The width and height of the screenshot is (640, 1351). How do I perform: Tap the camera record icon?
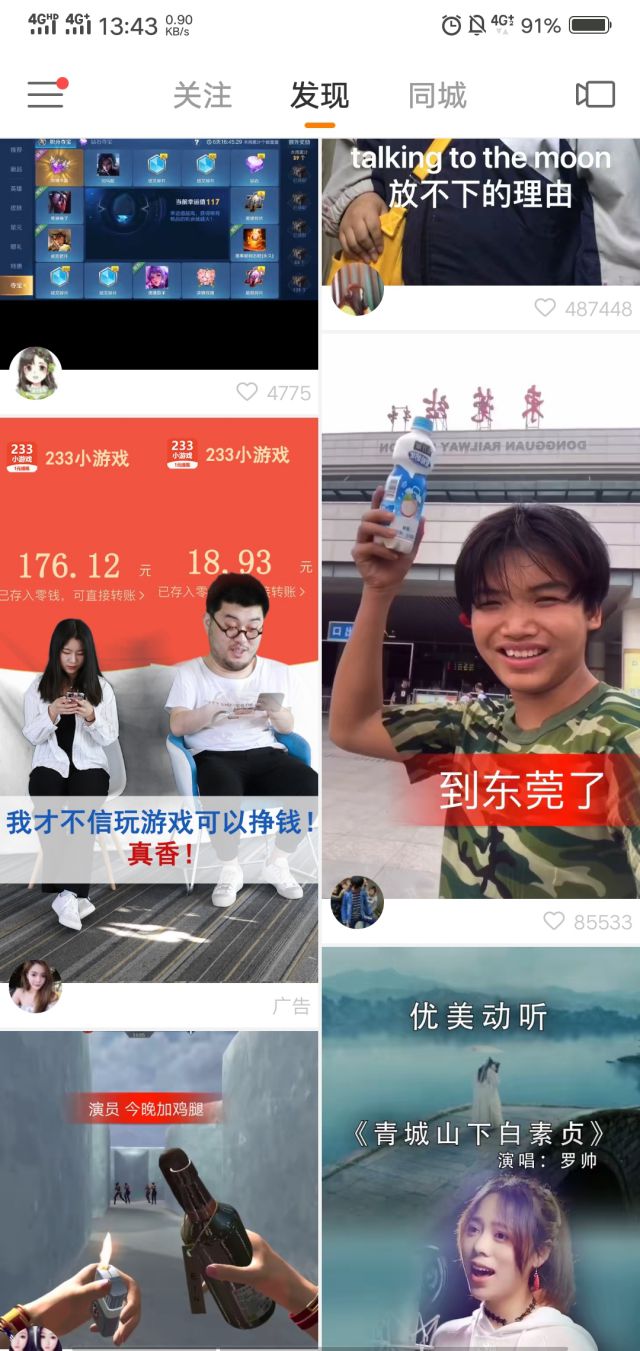pos(595,95)
